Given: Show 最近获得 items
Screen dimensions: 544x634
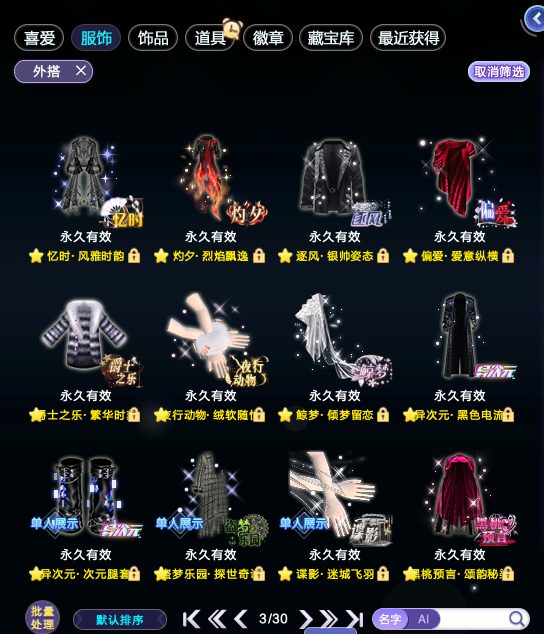Looking at the screenshot, I should pyautogui.click(x=408, y=38).
